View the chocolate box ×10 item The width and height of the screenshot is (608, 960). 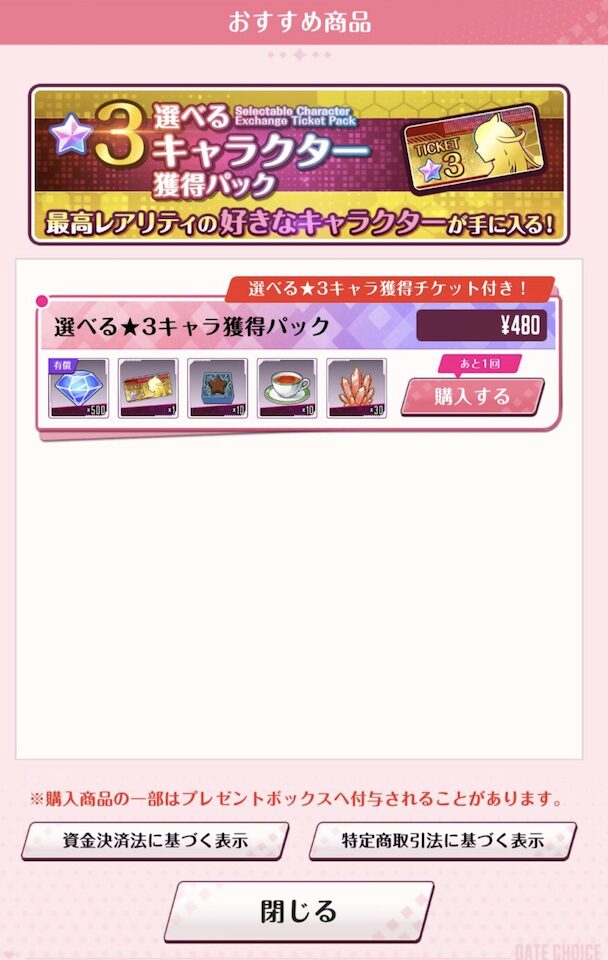point(218,388)
